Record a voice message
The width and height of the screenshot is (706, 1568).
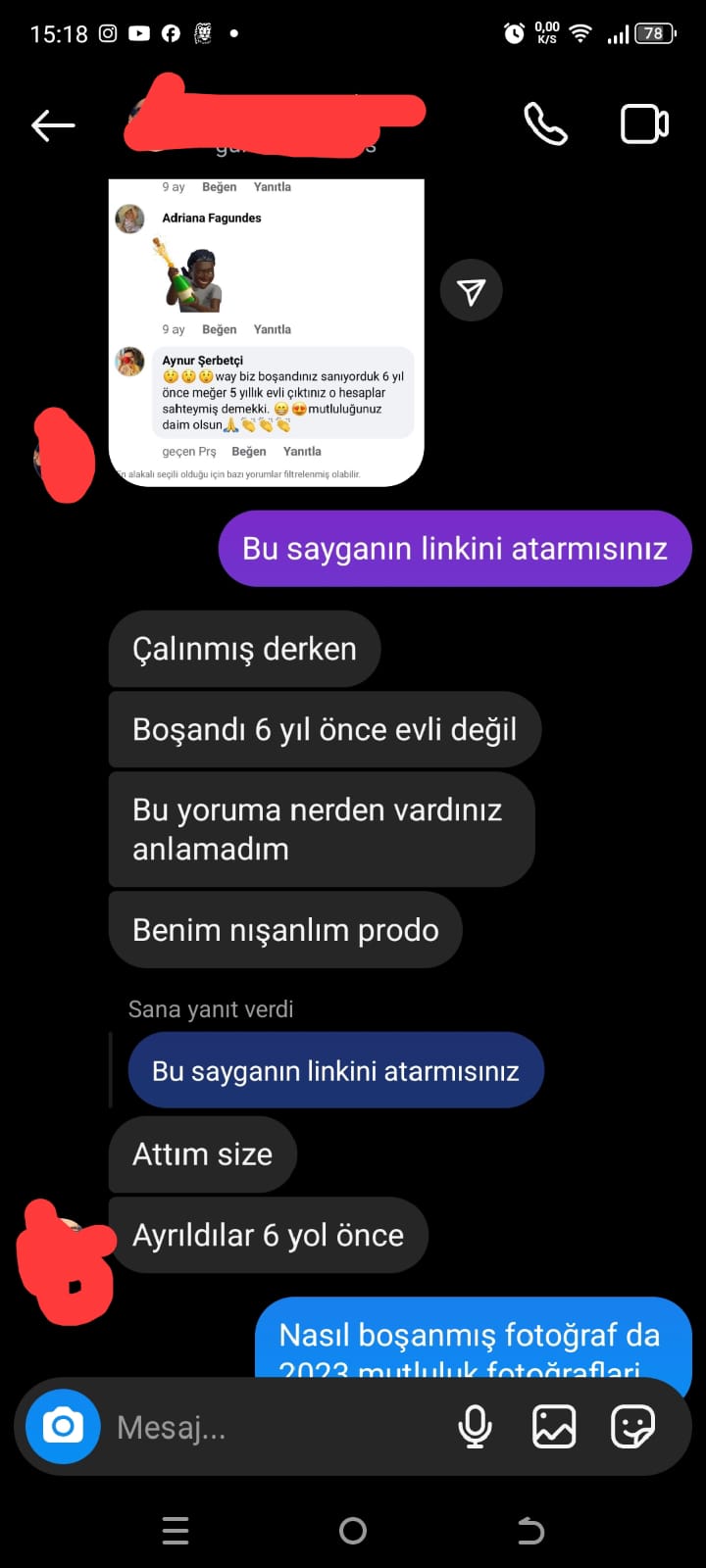[x=475, y=1427]
